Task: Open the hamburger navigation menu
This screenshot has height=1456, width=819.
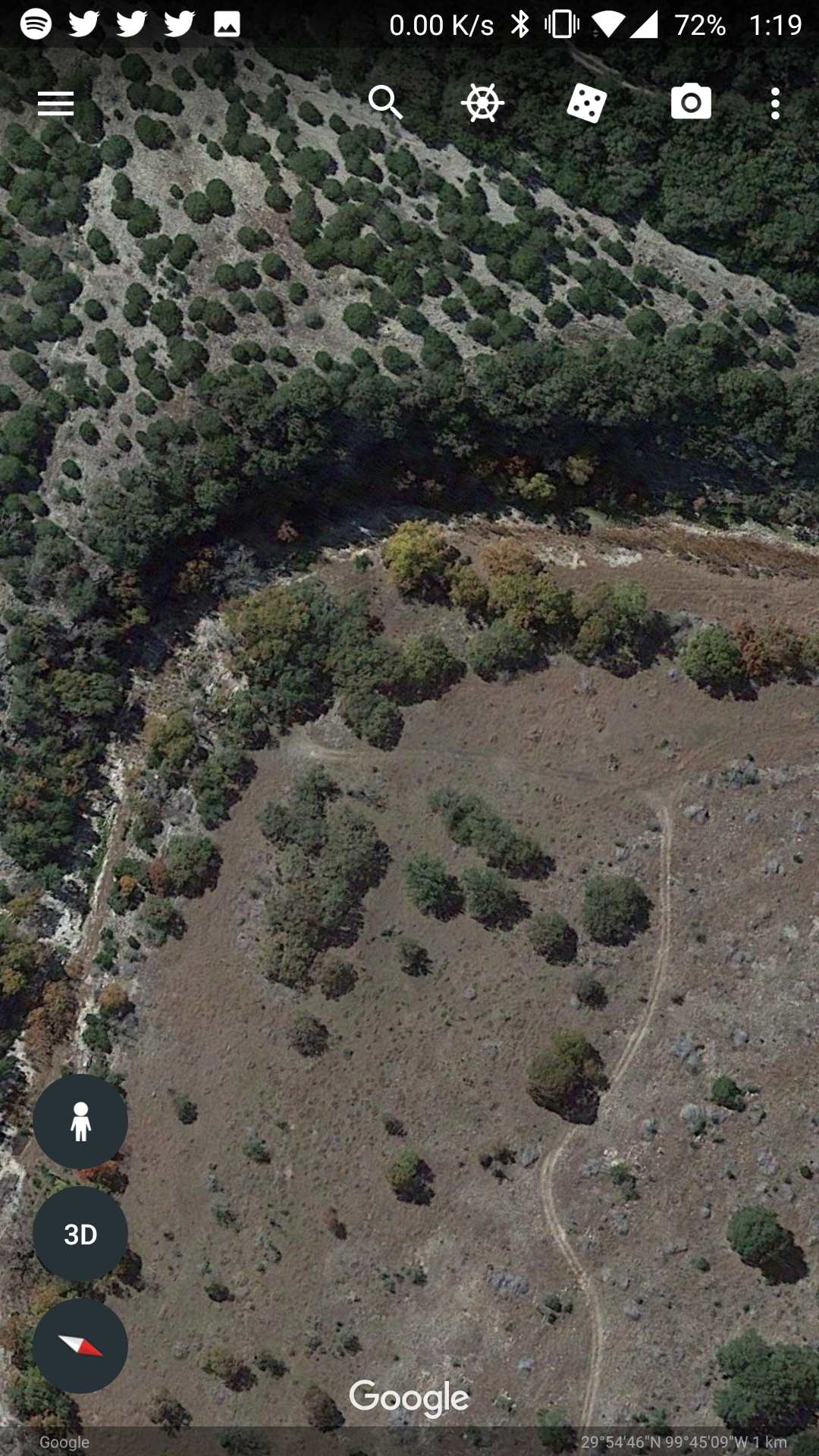Action: 55,104
